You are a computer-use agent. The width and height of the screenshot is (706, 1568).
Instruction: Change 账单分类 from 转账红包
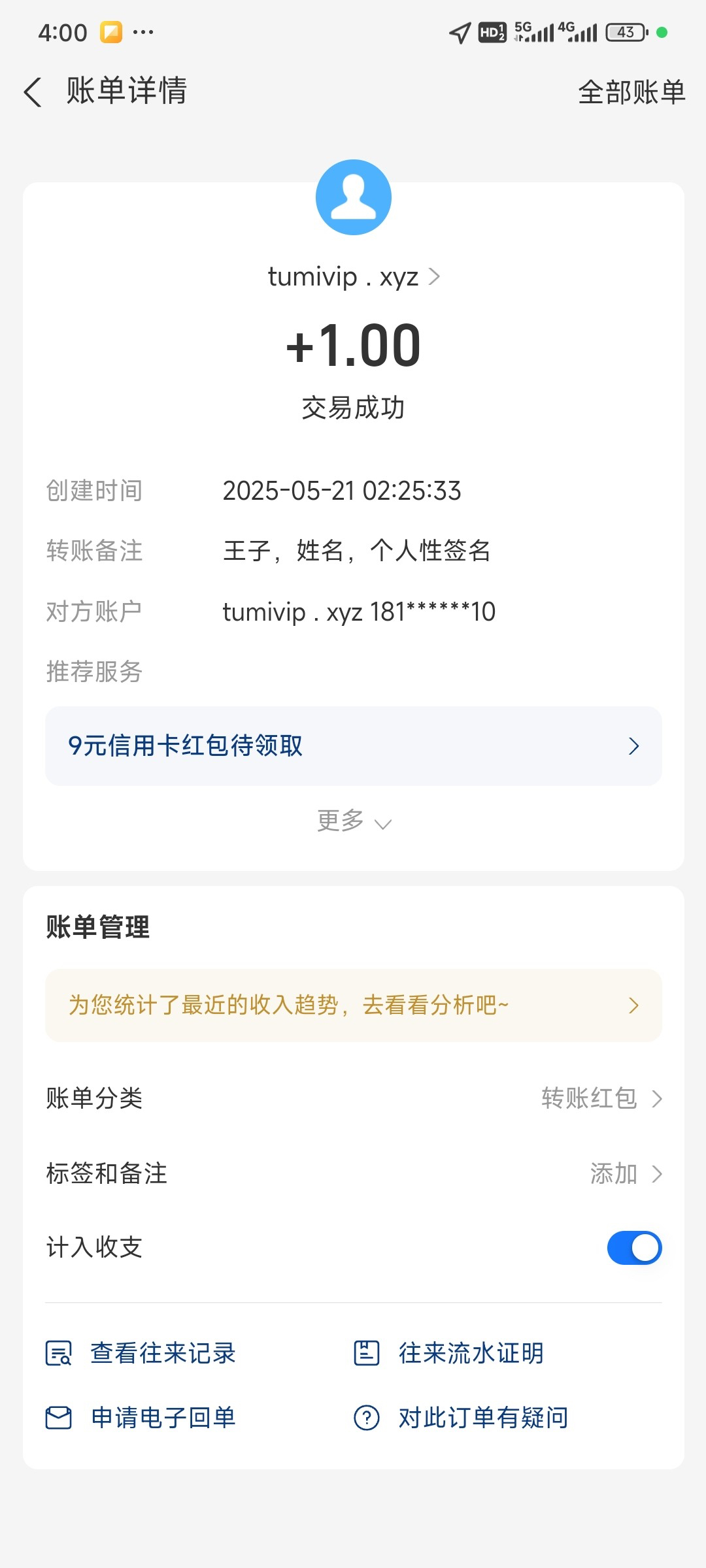[x=600, y=1099]
